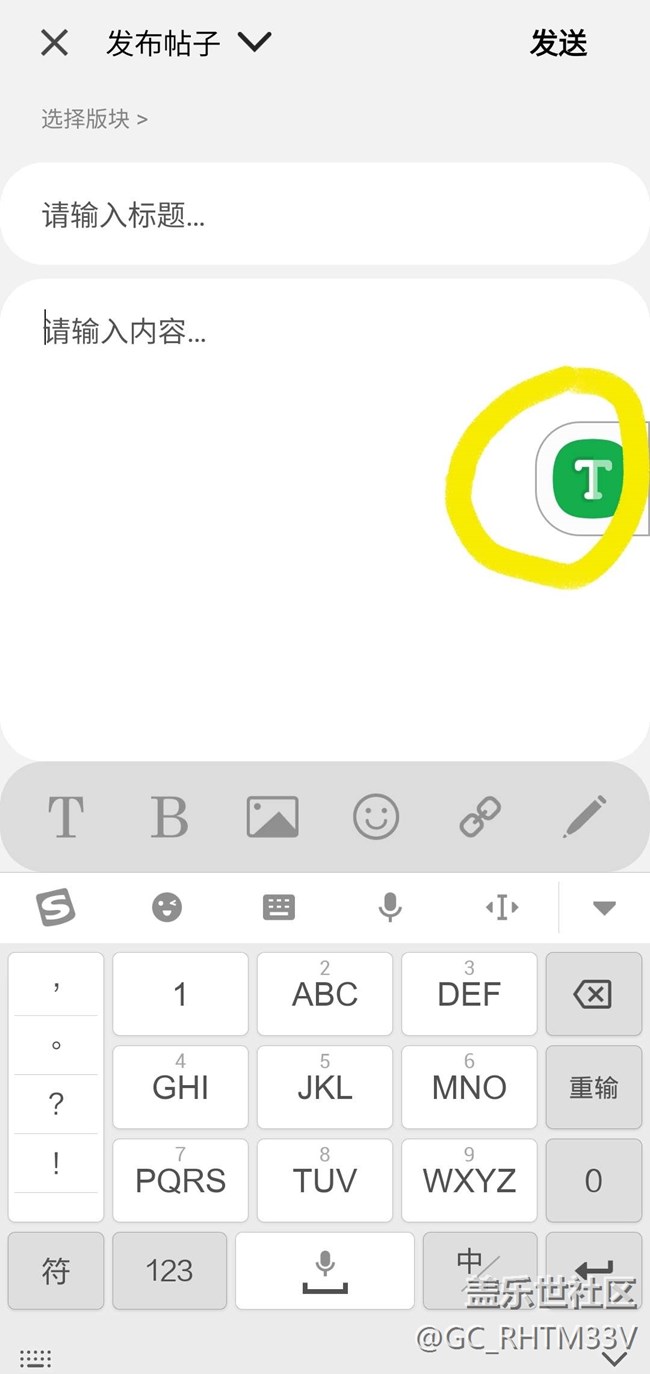
Task: Open 选择版块 board selector
Action: point(94,119)
